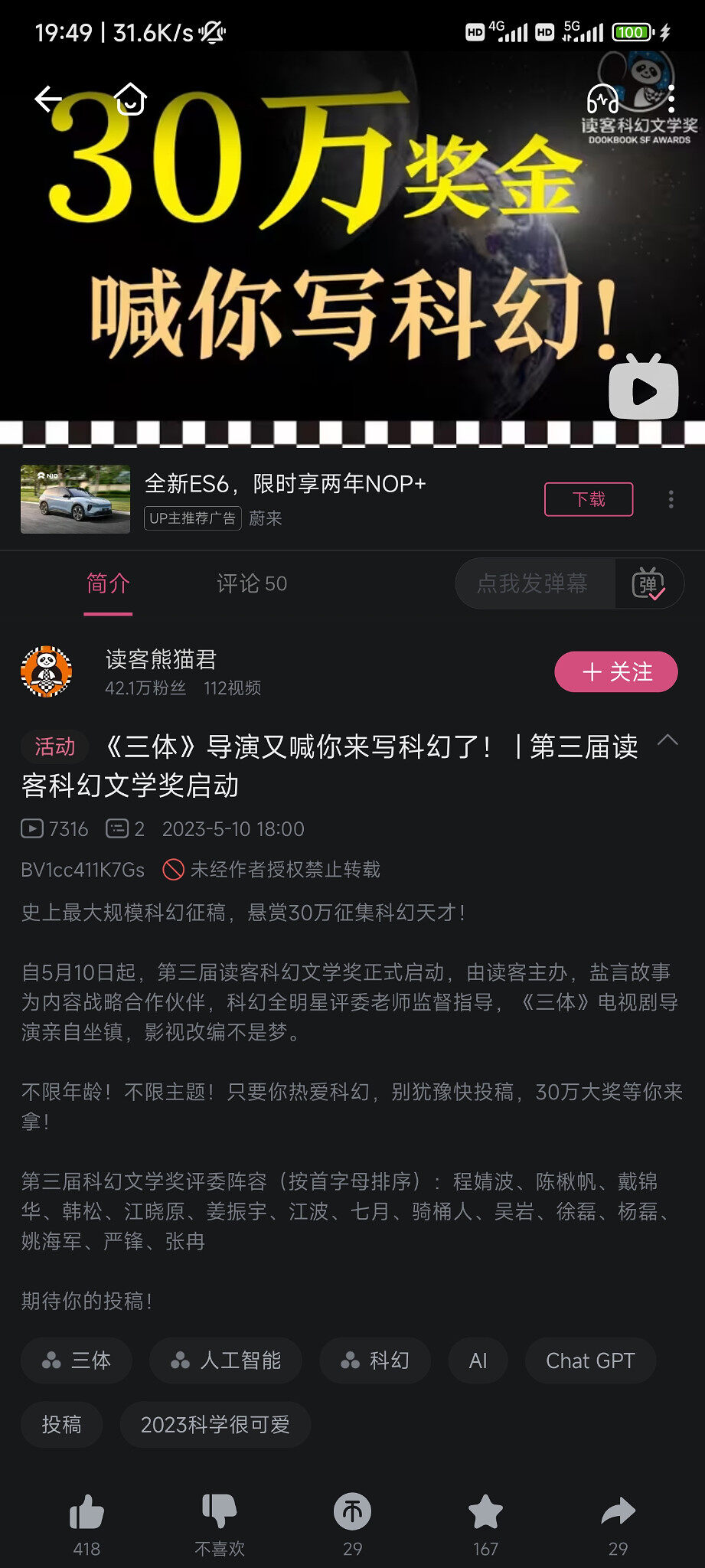Image resolution: width=705 pixels, height=1568 pixels.
Task: Open the 三体 tag
Action: click(77, 1360)
